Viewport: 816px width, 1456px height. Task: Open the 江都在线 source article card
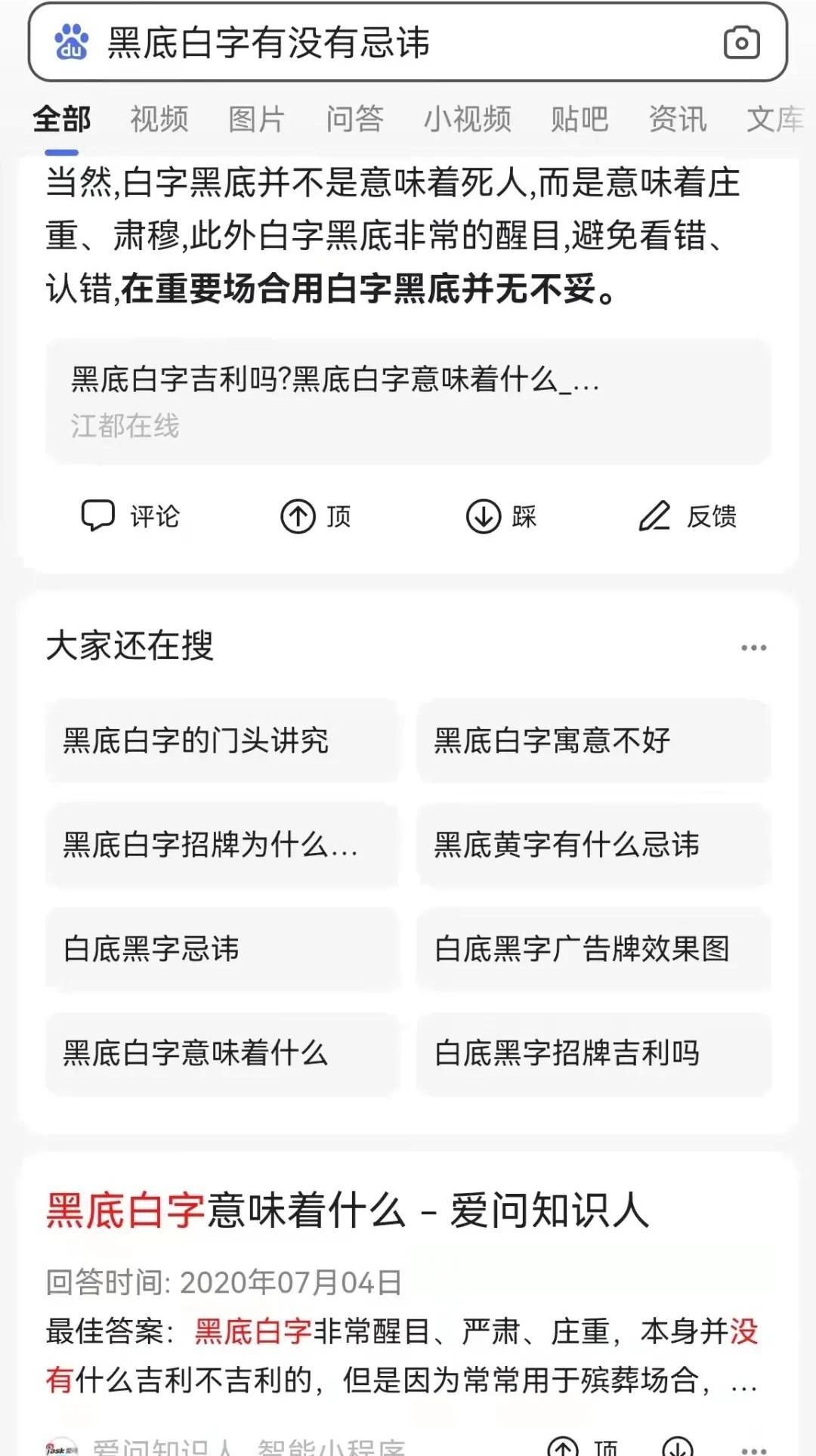coord(408,401)
